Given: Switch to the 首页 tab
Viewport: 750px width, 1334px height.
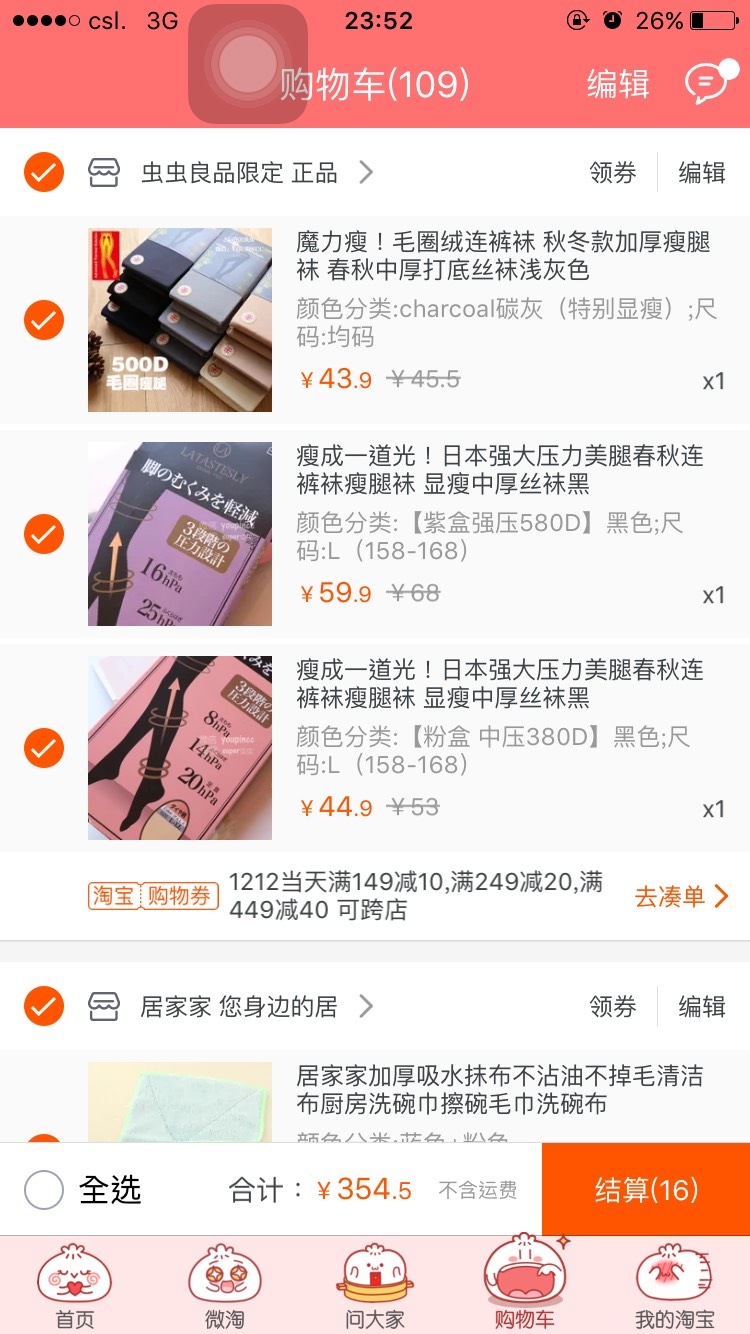Looking at the screenshot, I should 75,1286.
